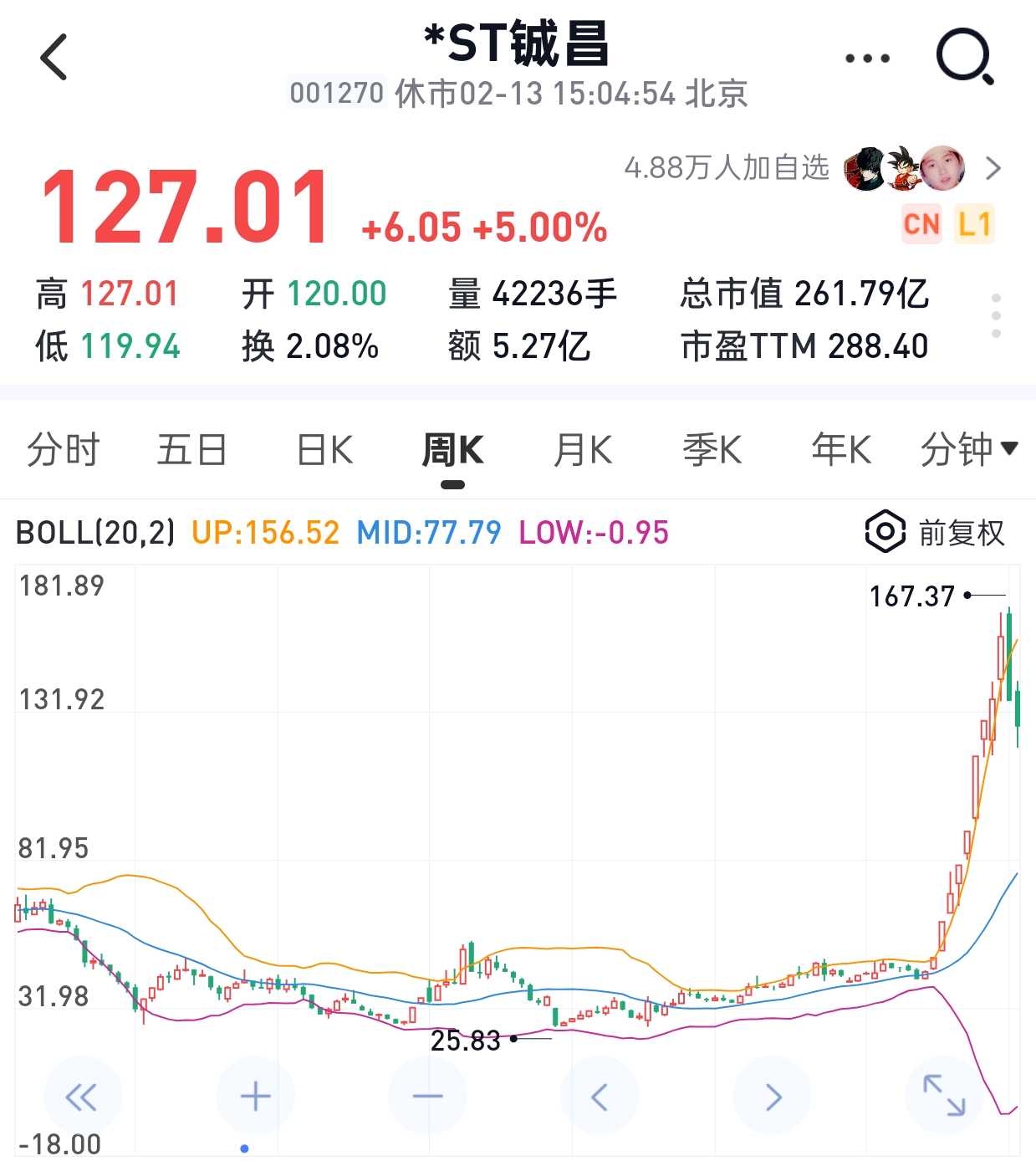Screen dimensions: 1036x1161
Task: Open the 前复权 adjustment setting
Action: pyautogui.click(x=935, y=533)
